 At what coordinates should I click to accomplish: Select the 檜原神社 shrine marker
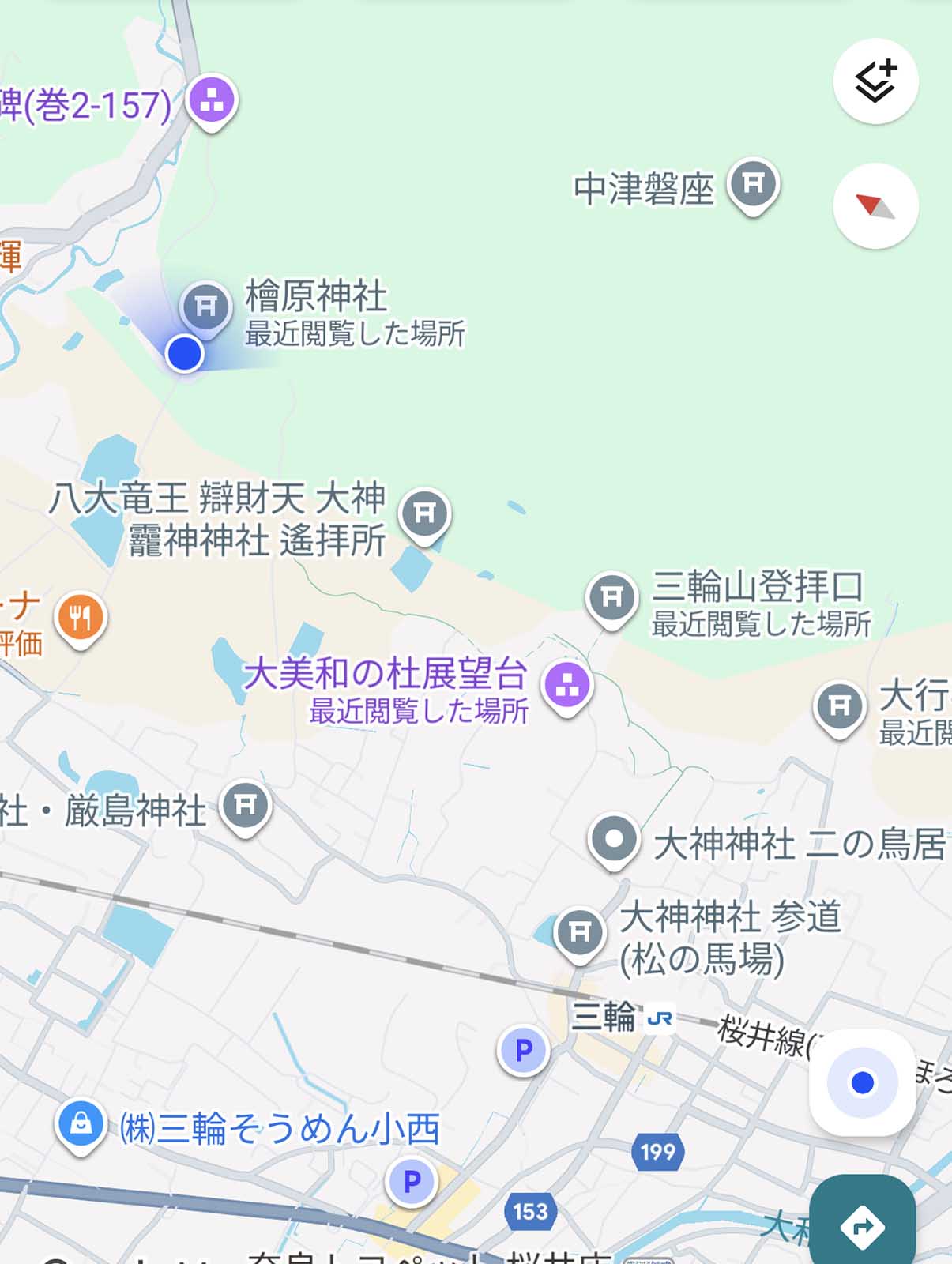(206, 307)
